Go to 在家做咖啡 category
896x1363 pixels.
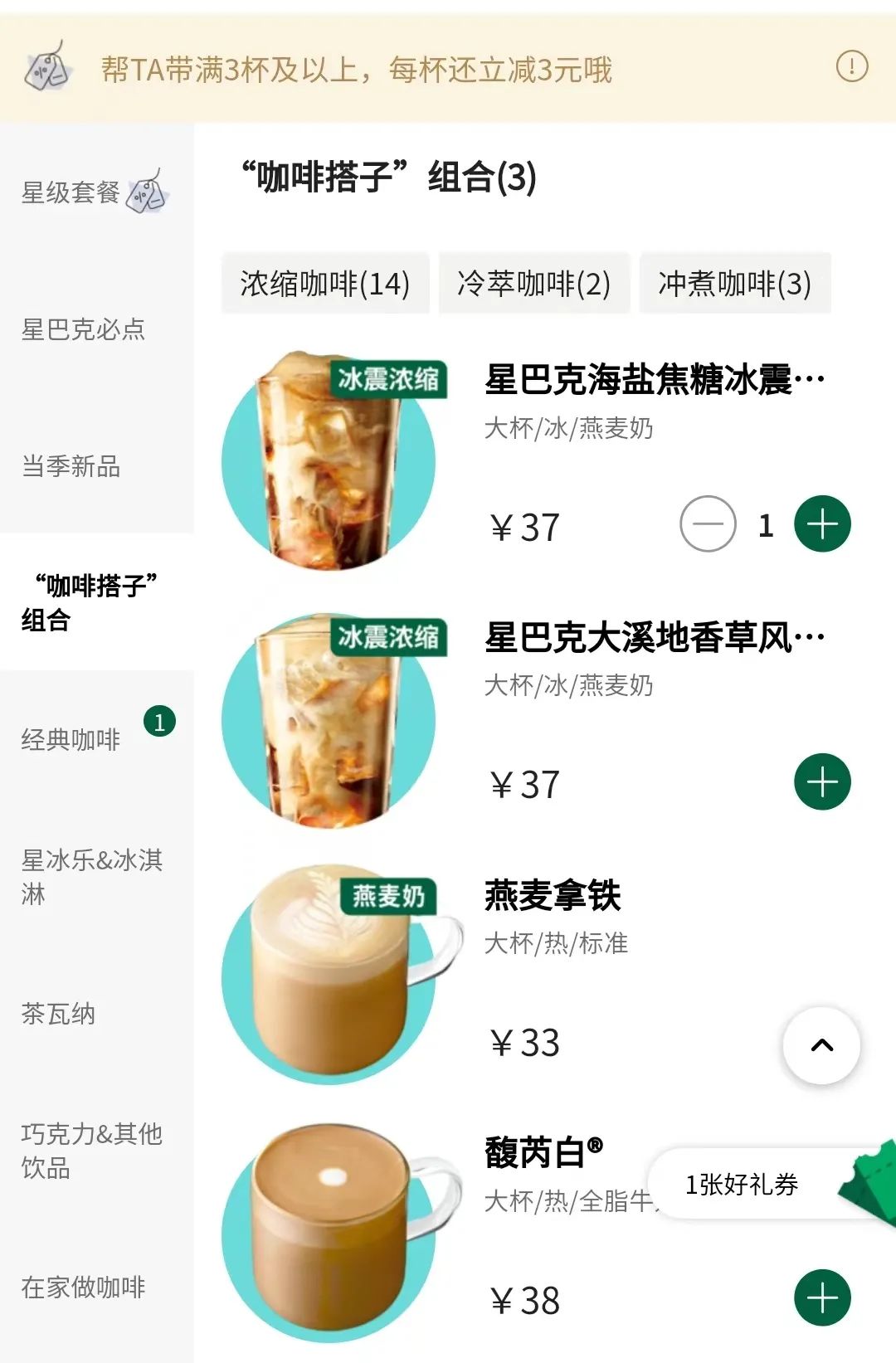click(x=83, y=1287)
